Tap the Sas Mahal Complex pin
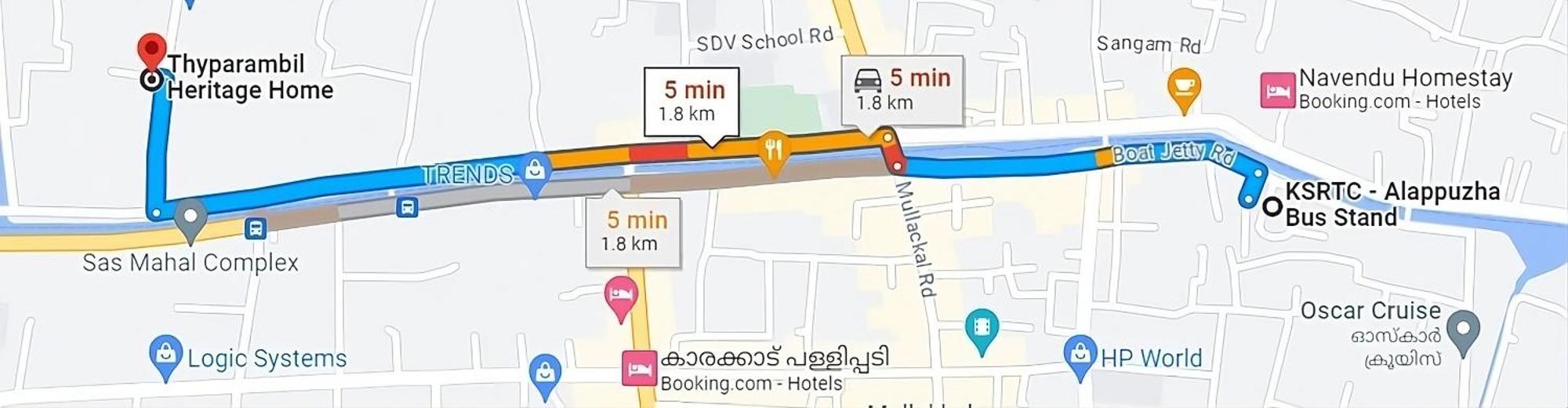The width and height of the screenshot is (1568, 408). pyautogui.click(x=190, y=217)
